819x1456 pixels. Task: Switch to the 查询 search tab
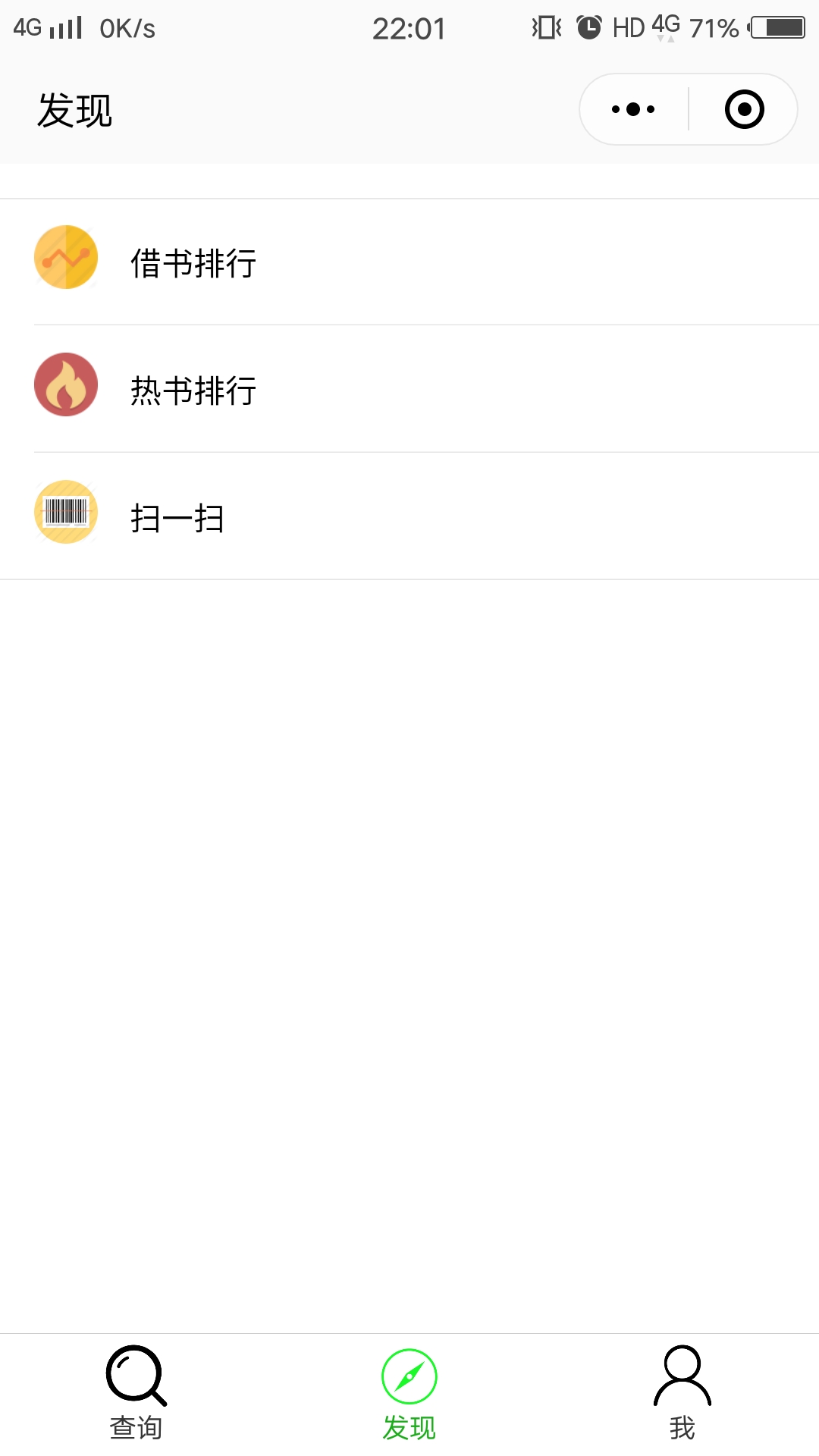(136, 1394)
